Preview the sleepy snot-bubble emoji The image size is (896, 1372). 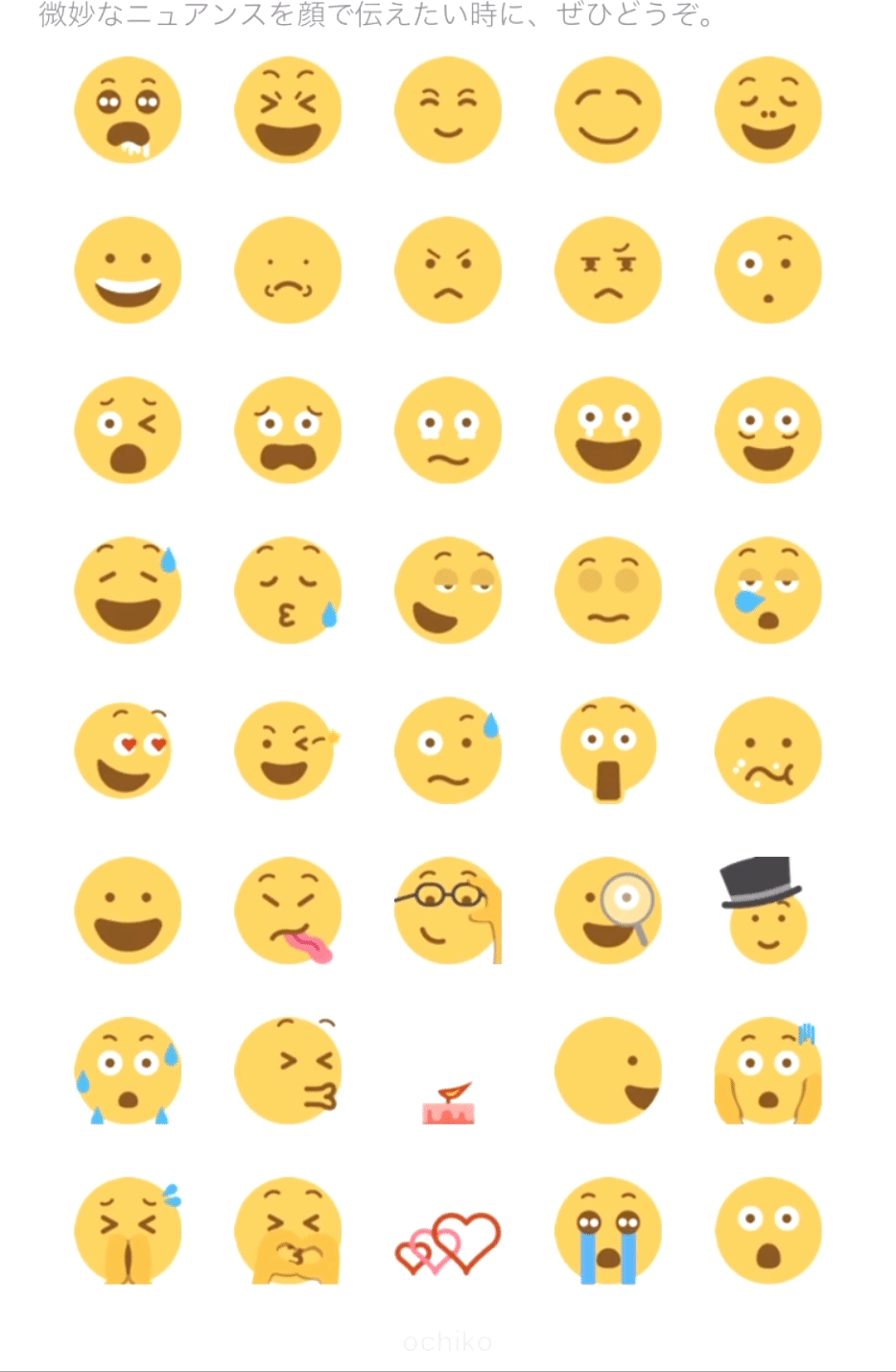pos(767,590)
